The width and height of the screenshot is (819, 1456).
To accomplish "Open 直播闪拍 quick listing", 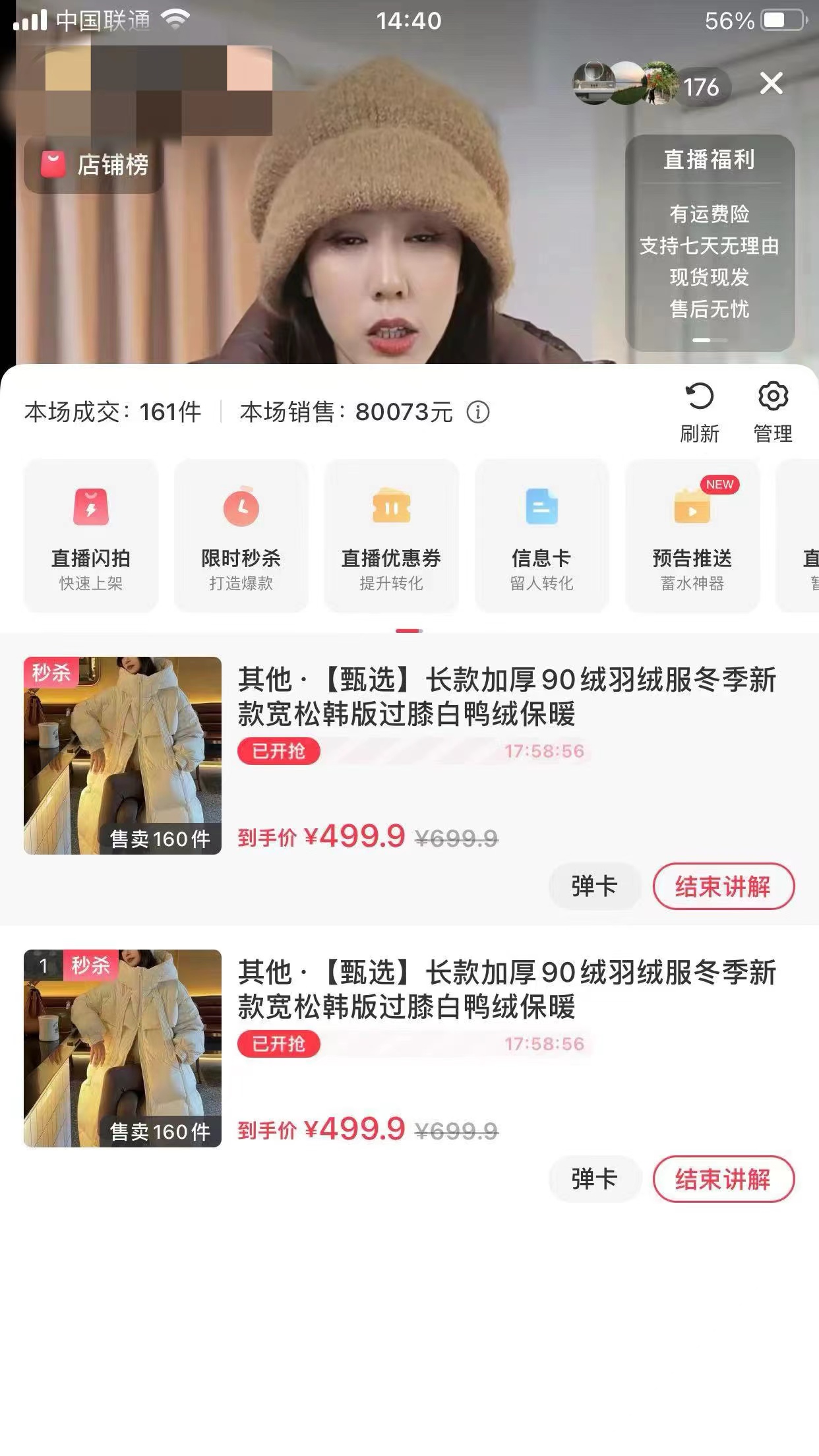I will (x=91, y=535).
